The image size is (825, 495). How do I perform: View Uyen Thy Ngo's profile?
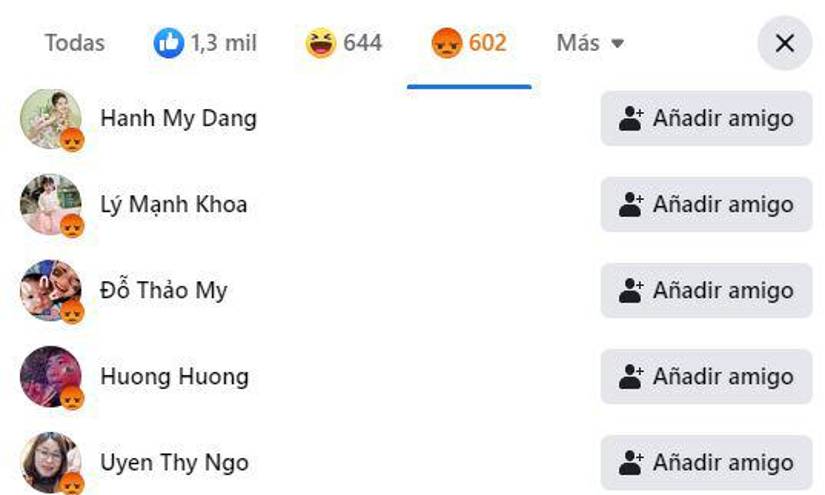coord(174,463)
